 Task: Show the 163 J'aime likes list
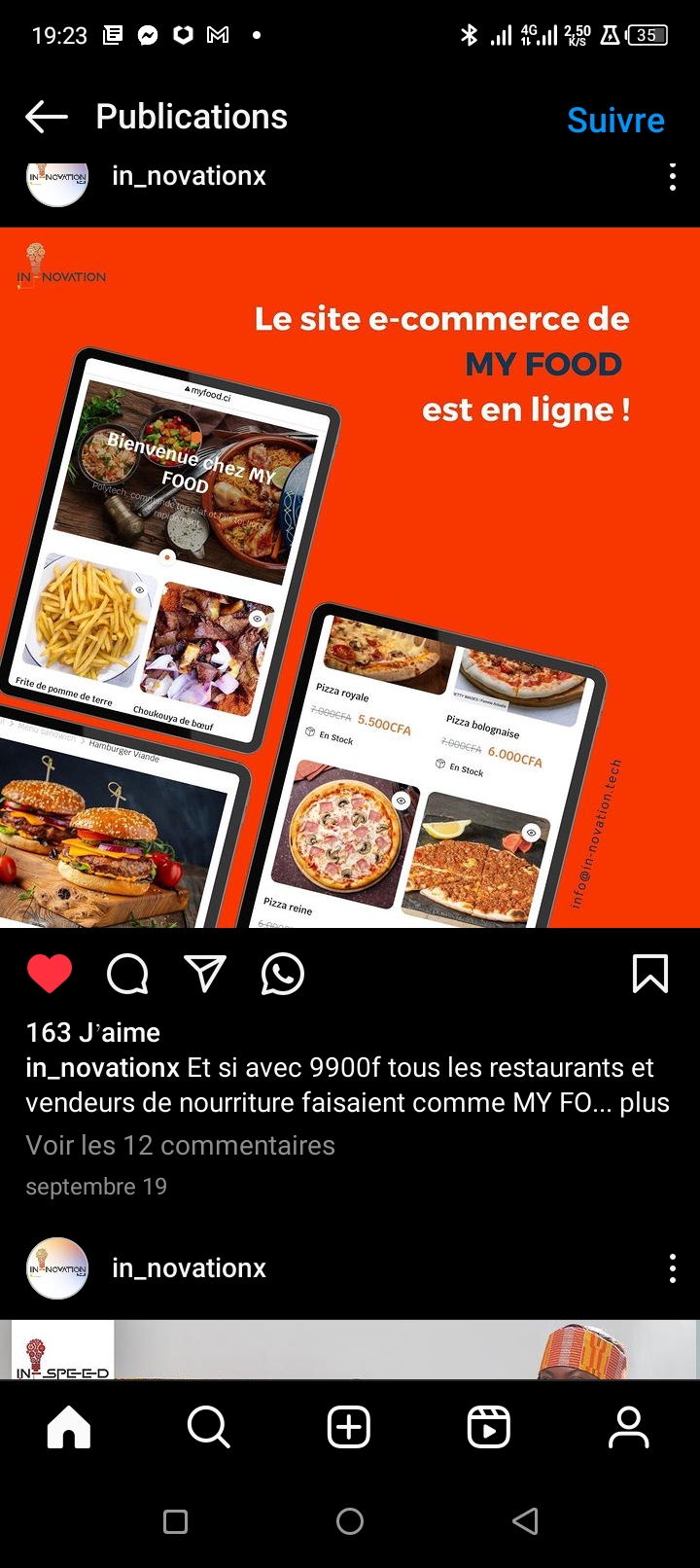[93, 1033]
